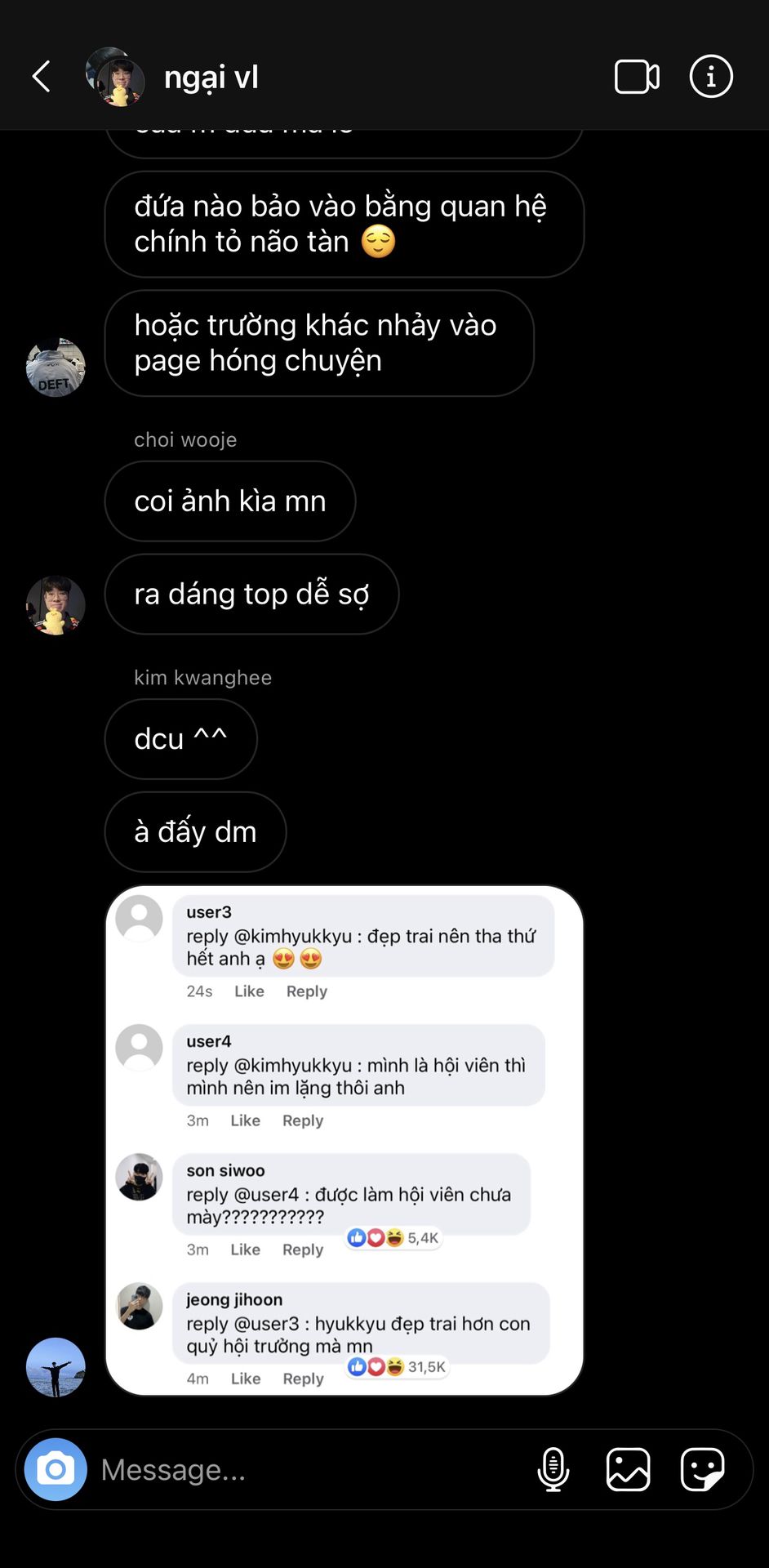Image resolution: width=769 pixels, height=1568 pixels.
Task: Open the camera from the message bar
Action: coord(56,1469)
